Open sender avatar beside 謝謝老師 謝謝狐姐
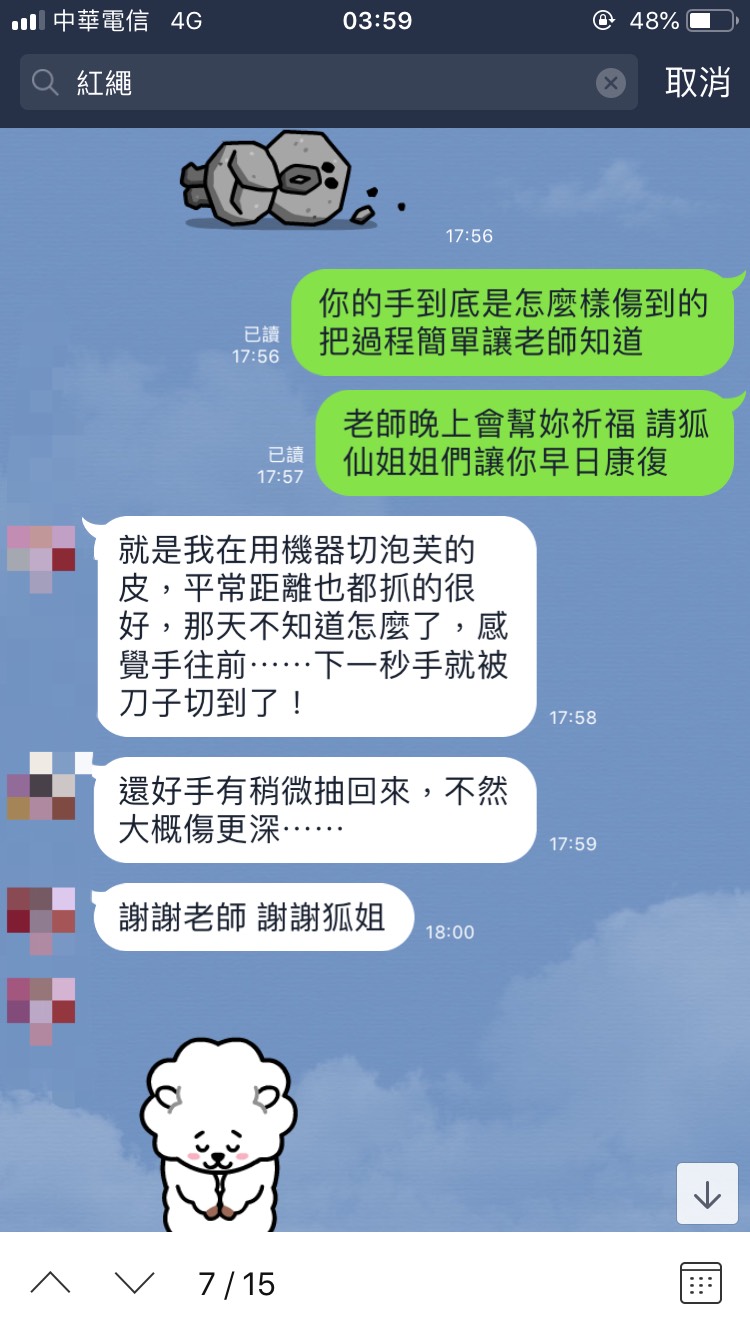This screenshot has width=750, height=1334. [x=41, y=920]
